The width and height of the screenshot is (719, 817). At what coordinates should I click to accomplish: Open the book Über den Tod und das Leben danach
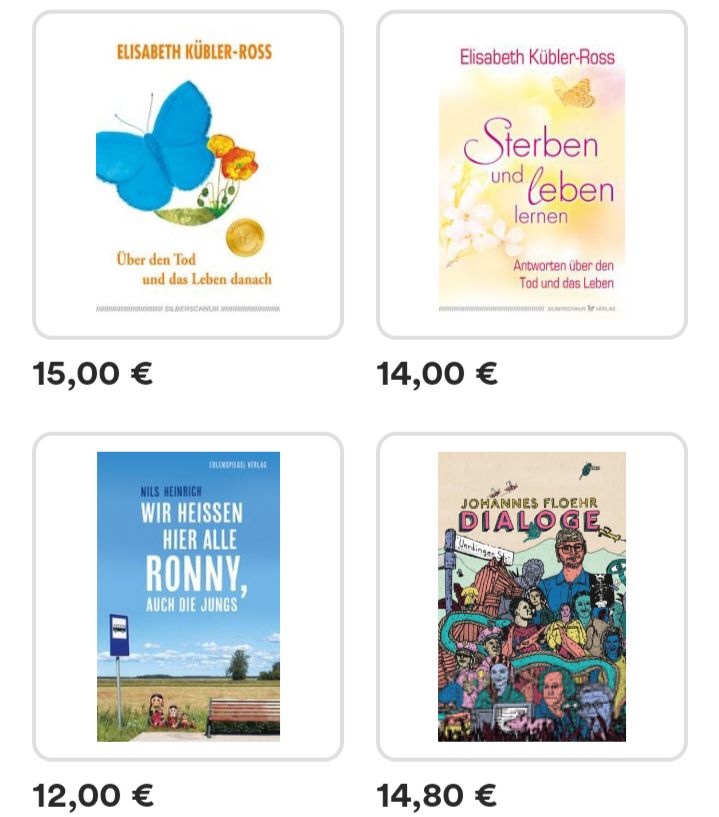(188, 175)
